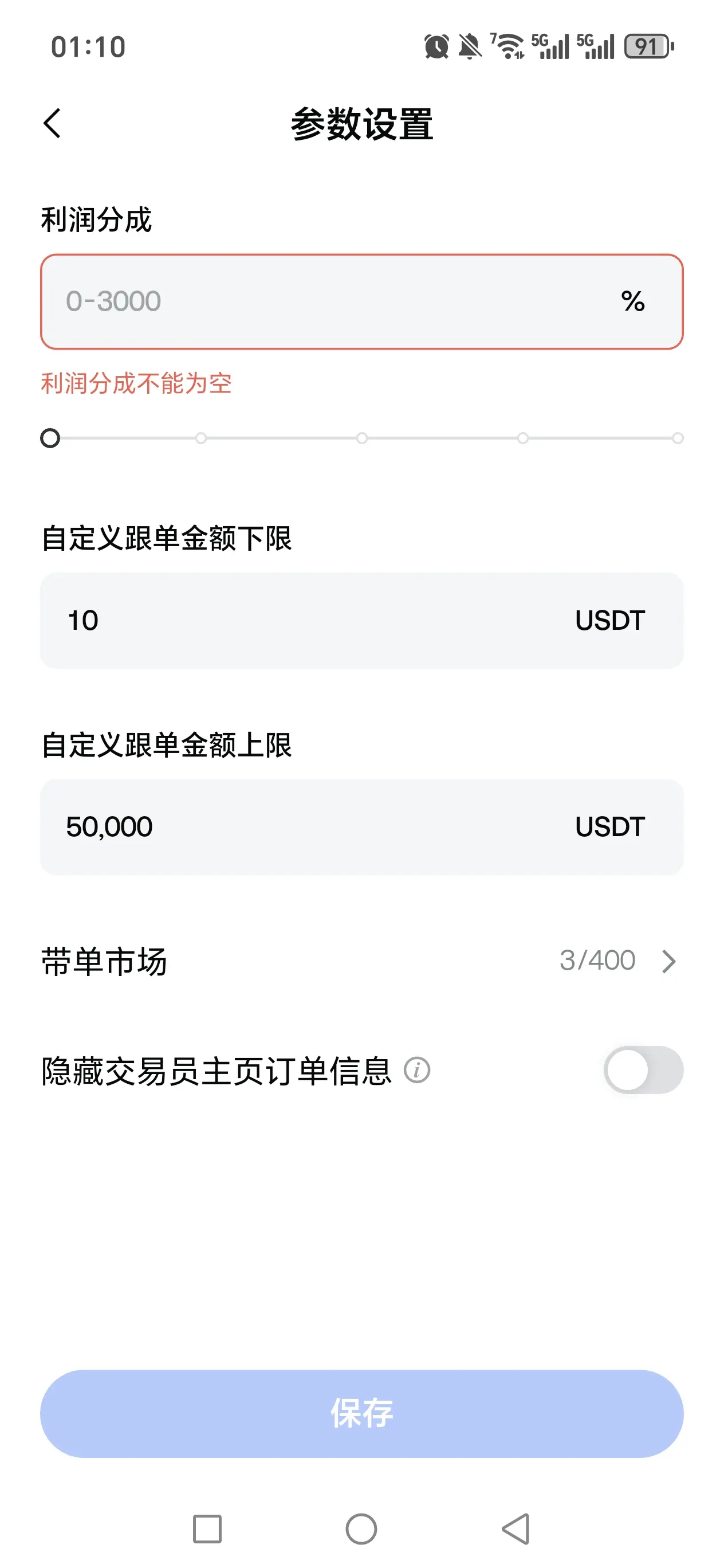Open the 带单市场 row
This screenshot has width=724, height=1568.
[362, 961]
